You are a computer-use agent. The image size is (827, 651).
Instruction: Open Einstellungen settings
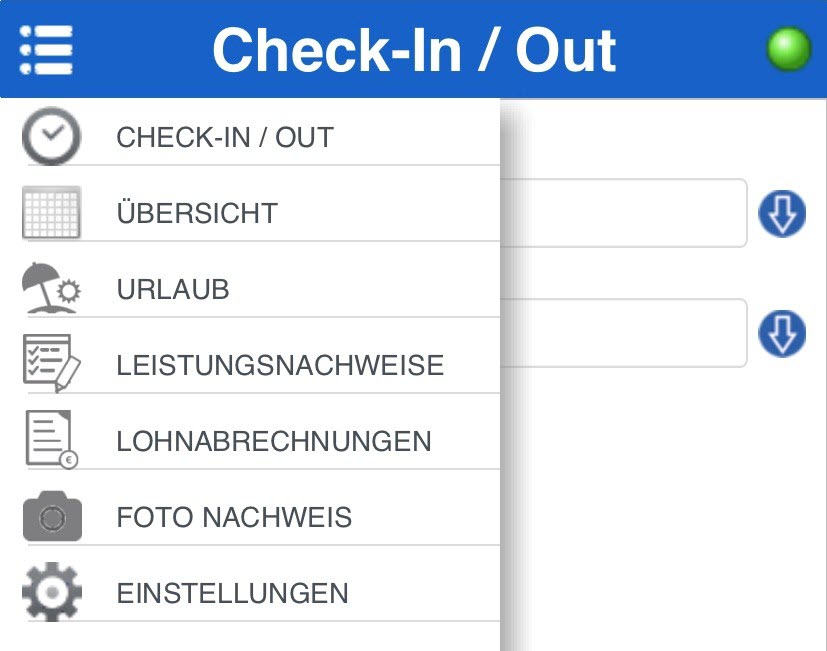pyautogui.click(x=232, y=593)
